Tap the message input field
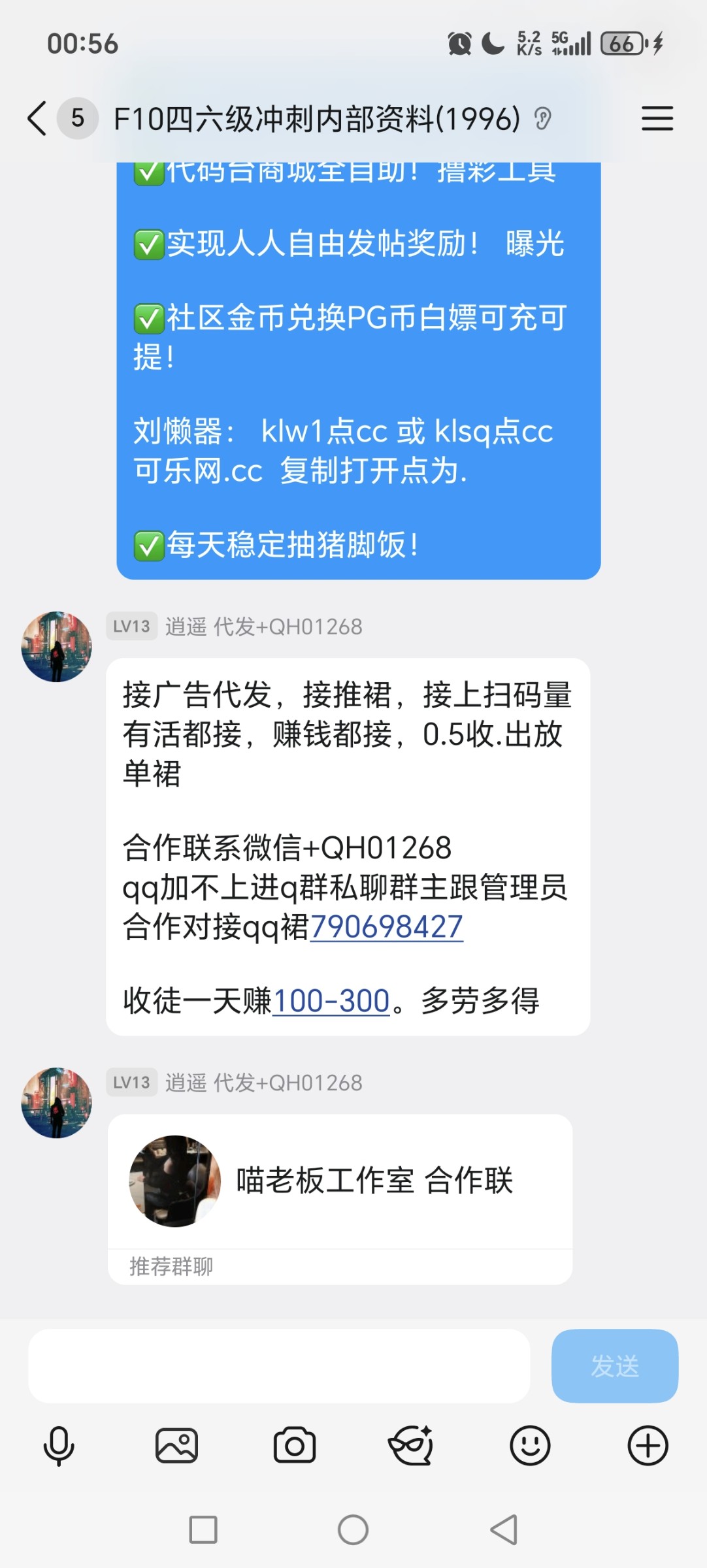 coord(281,1367)
